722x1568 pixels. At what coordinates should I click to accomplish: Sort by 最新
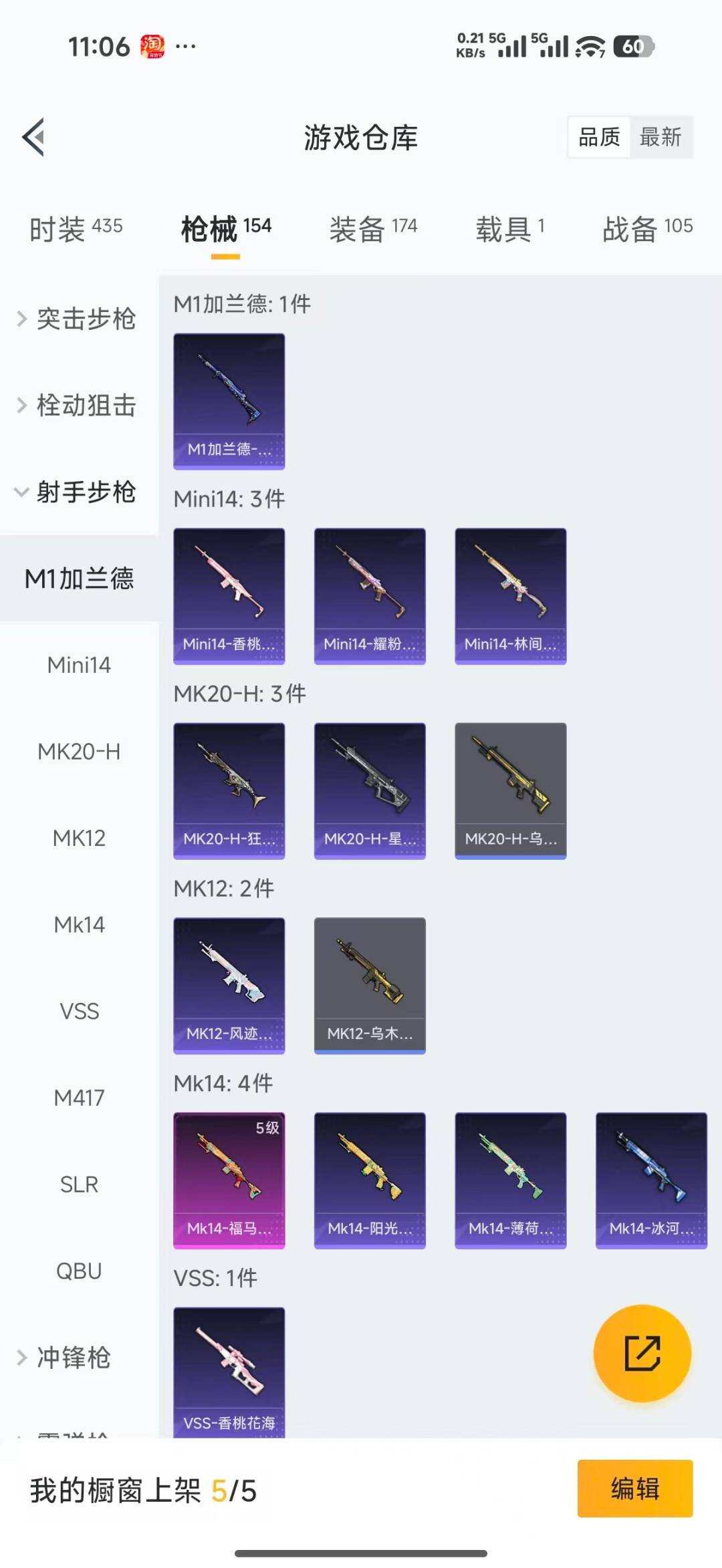tap(660, 138)
